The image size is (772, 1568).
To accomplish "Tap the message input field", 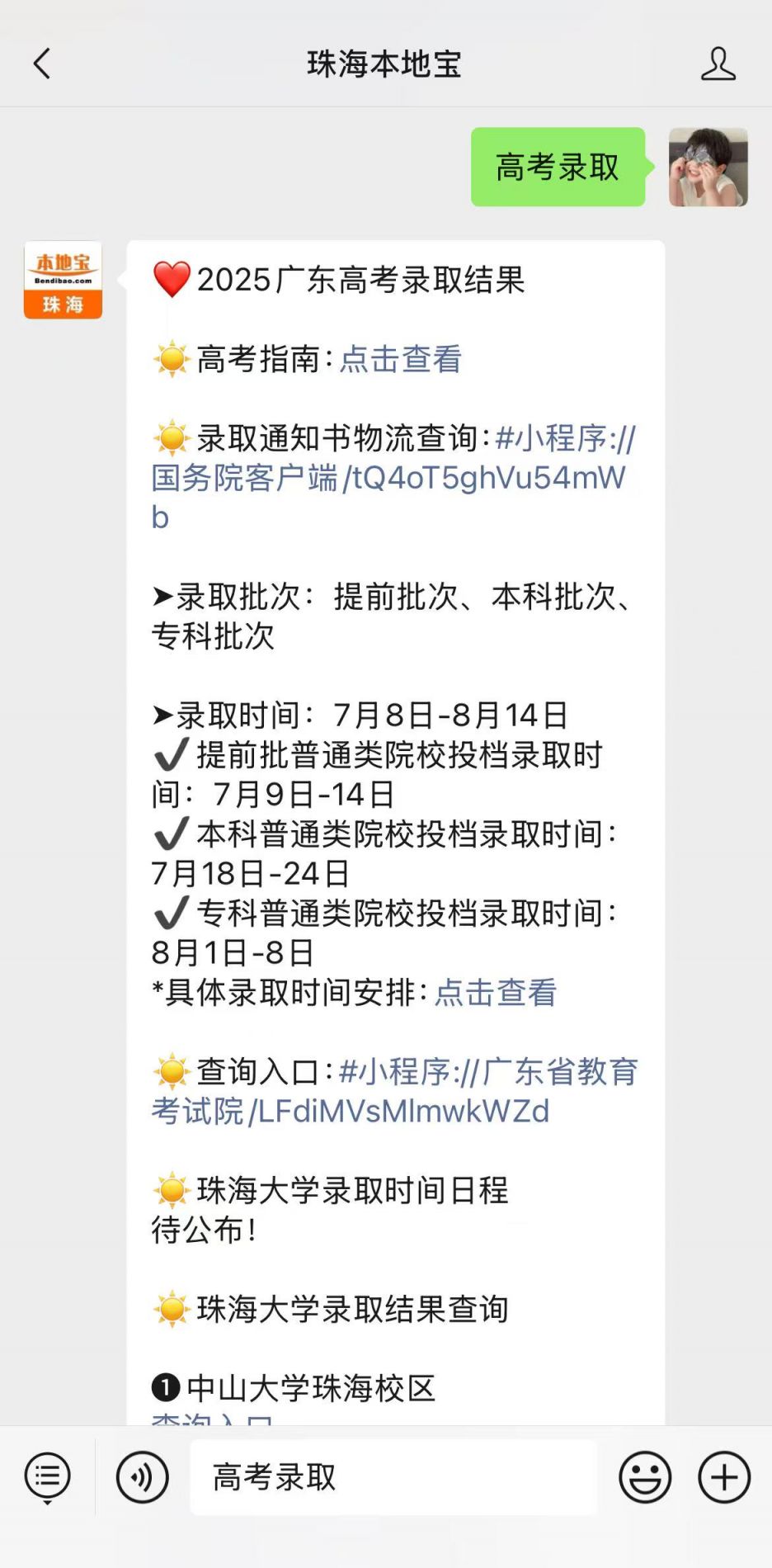I will tap(394, 1477).
